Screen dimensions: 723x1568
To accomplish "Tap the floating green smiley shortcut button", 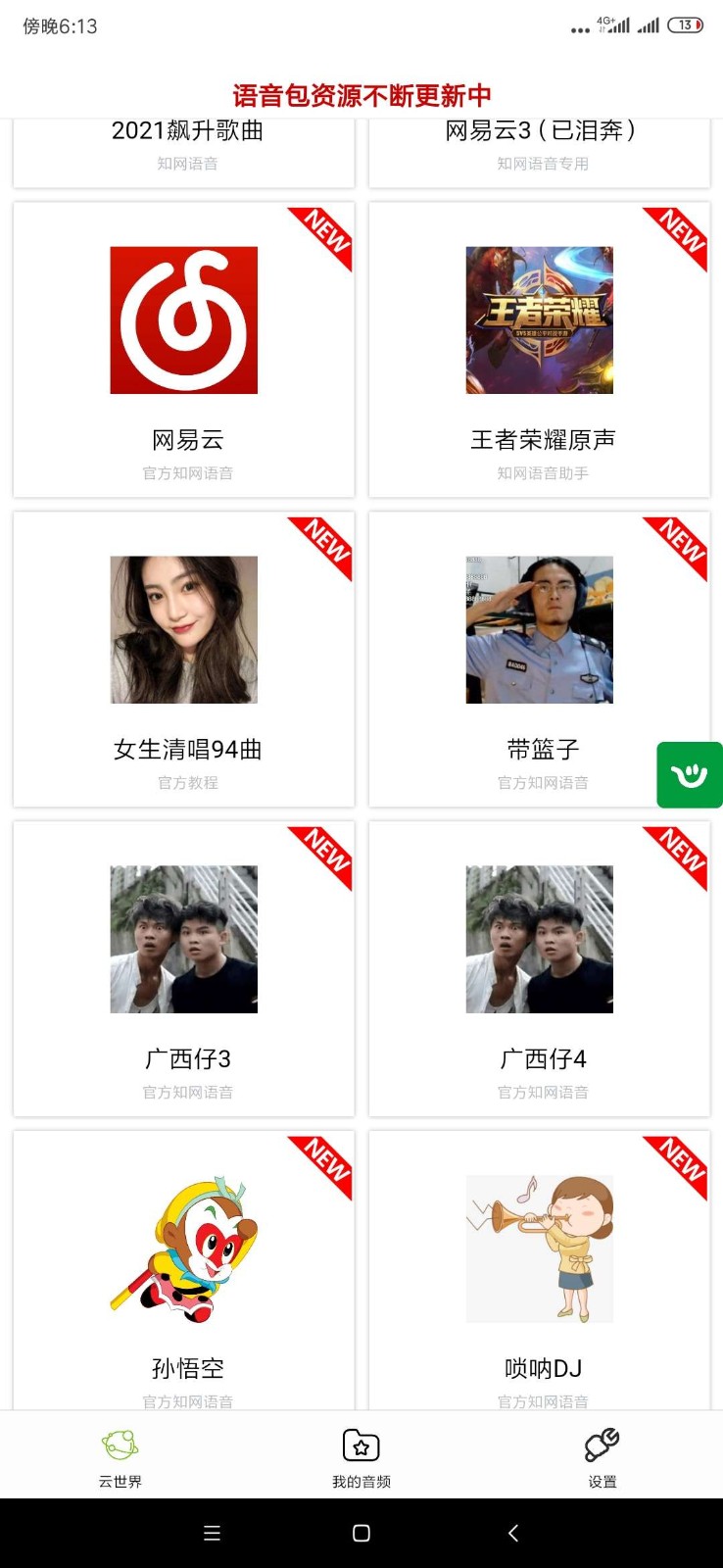I will click(x=690, y=774).
